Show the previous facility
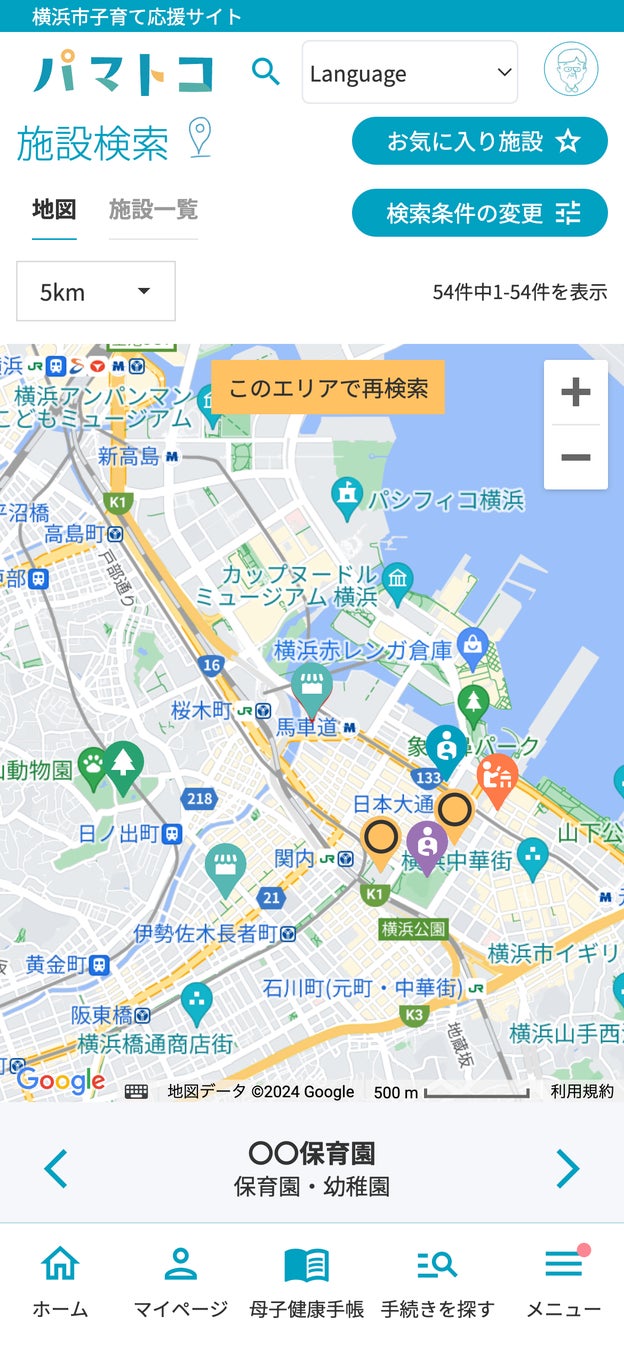Image resolution: width=624 pixels, height=1350 pixels. point(56,1168)
